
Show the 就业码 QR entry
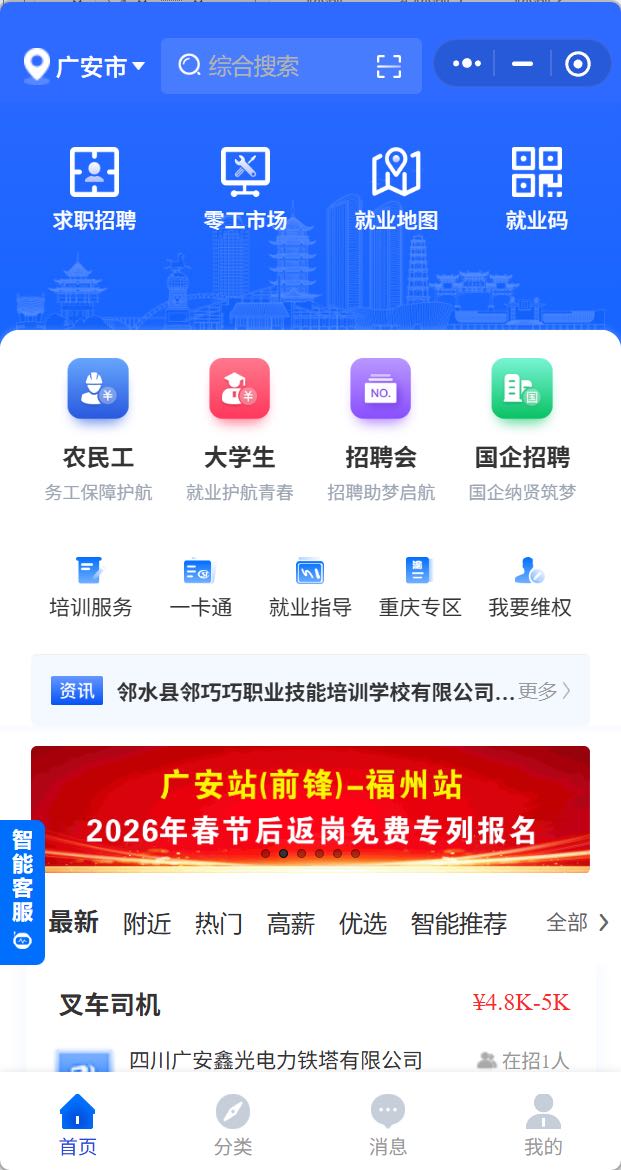pos(537,189)
